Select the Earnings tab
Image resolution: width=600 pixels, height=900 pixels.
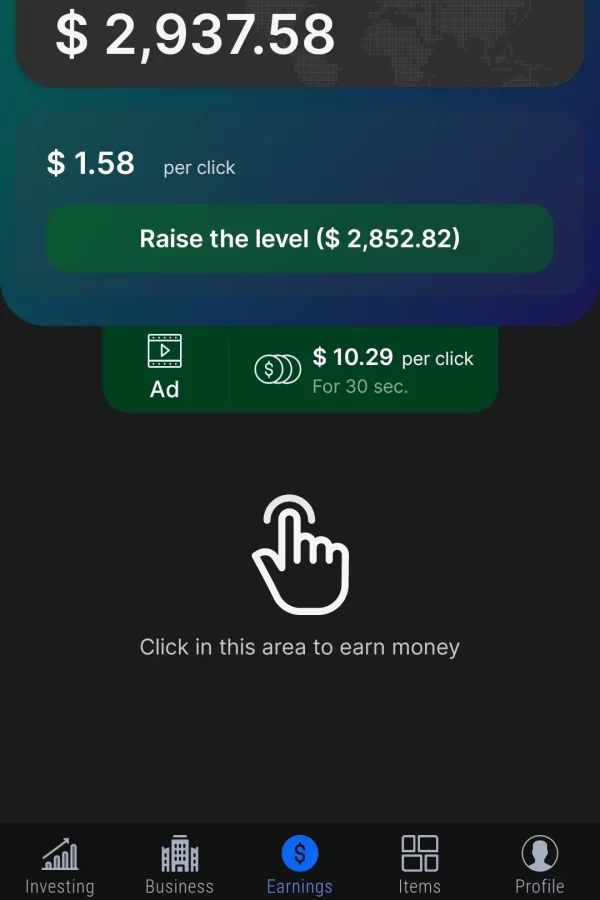coord(300,865)
